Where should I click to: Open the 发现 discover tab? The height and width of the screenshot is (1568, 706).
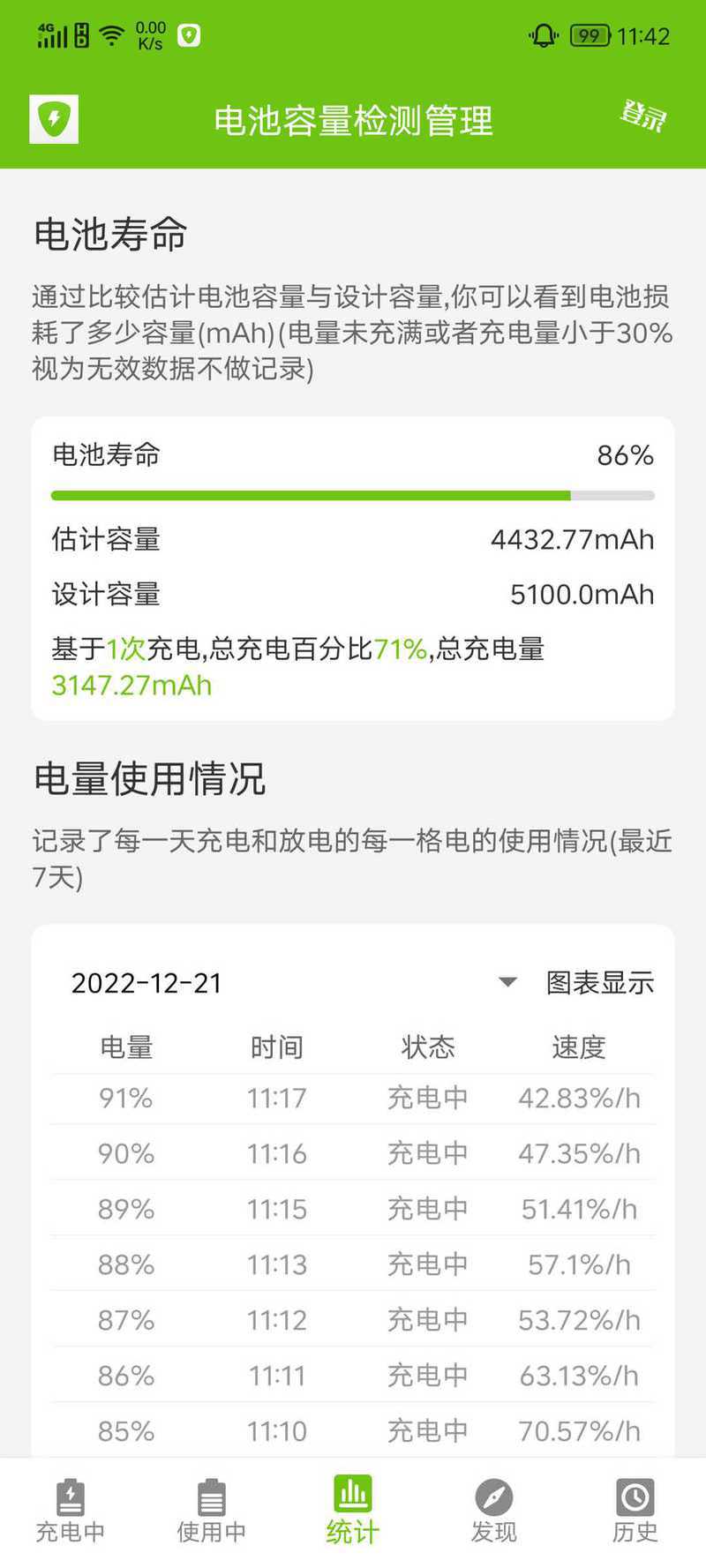[x=494, y=1512]
